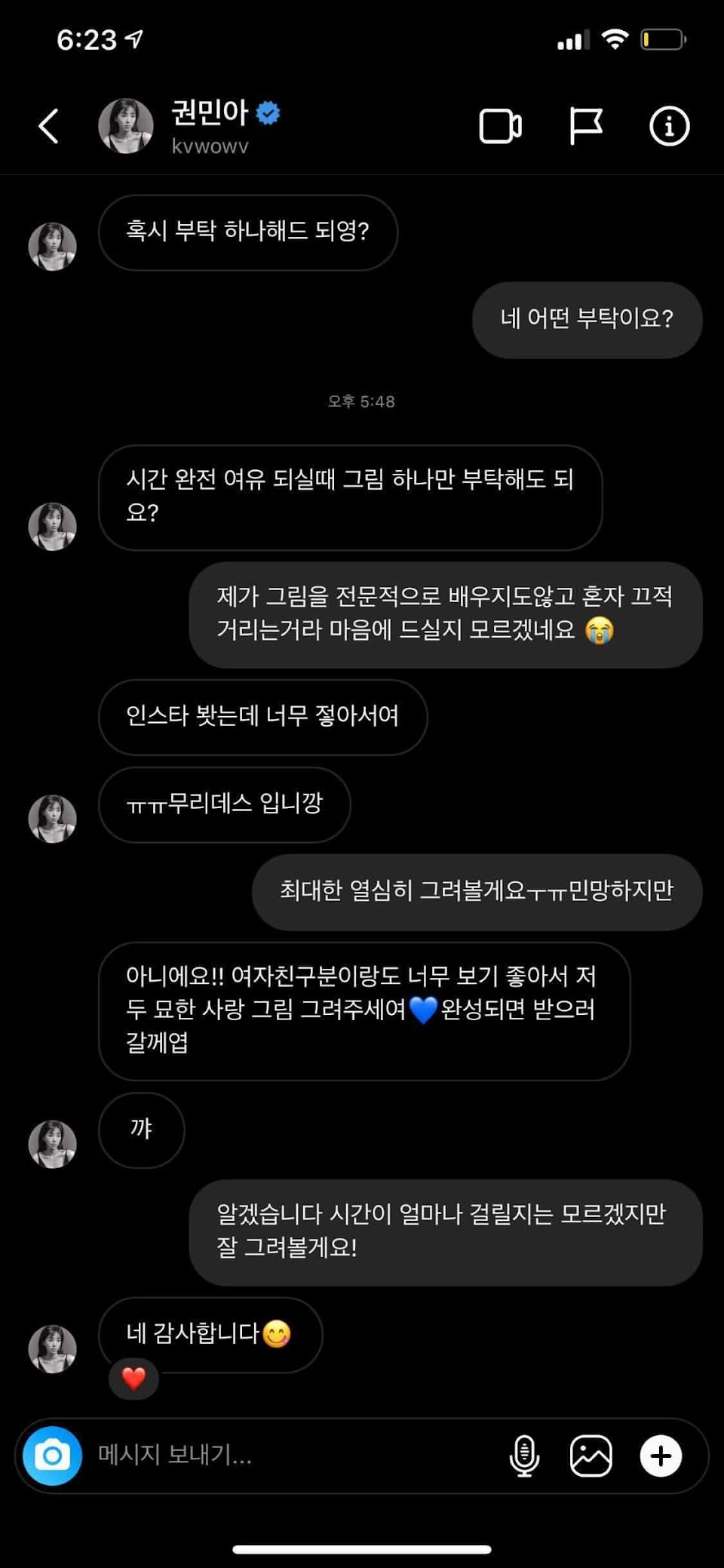The image size is (724, 1568).
Task: Record a voice message
Action: [x=524, y=1456]
